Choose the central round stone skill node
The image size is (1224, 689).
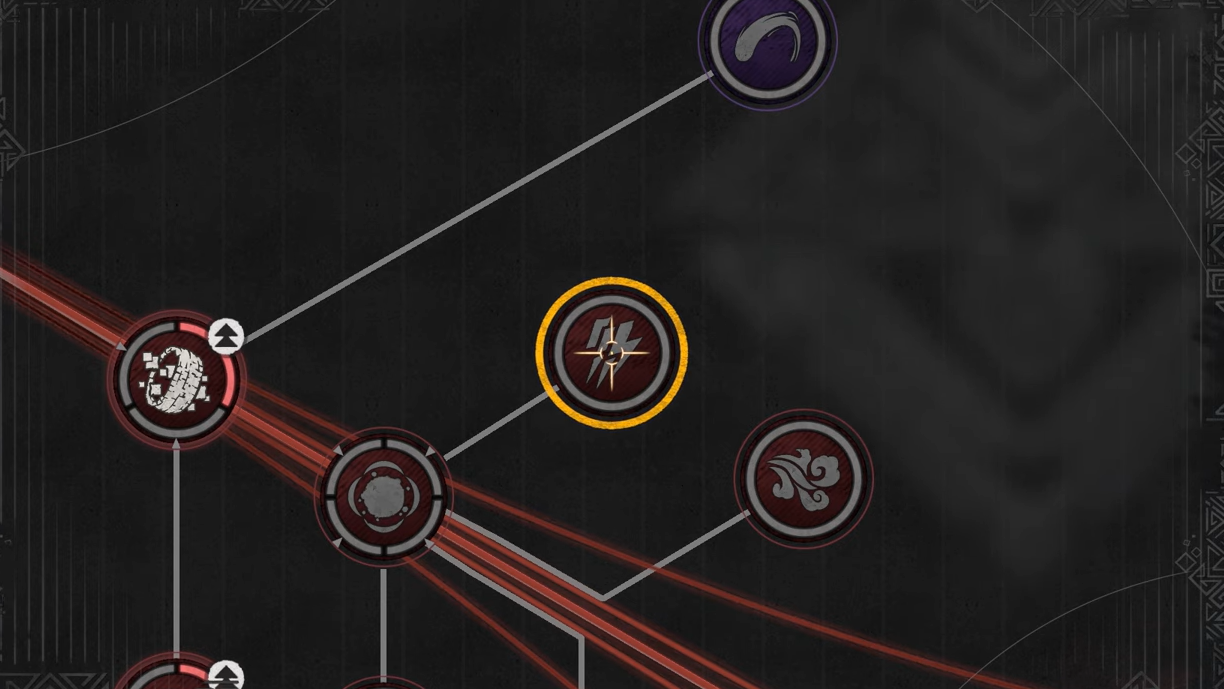[384, 495]
